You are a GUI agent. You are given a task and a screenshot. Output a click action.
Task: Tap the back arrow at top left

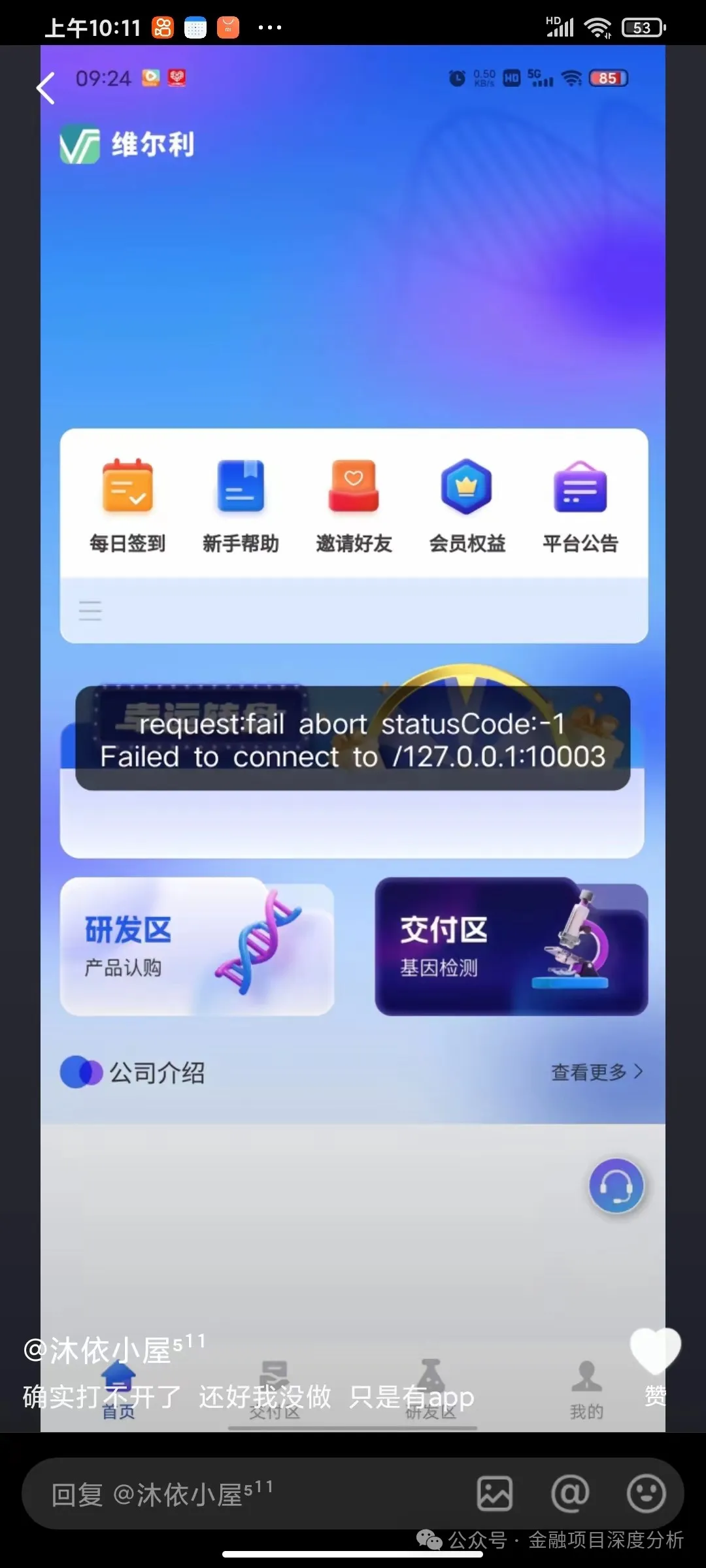44,88
